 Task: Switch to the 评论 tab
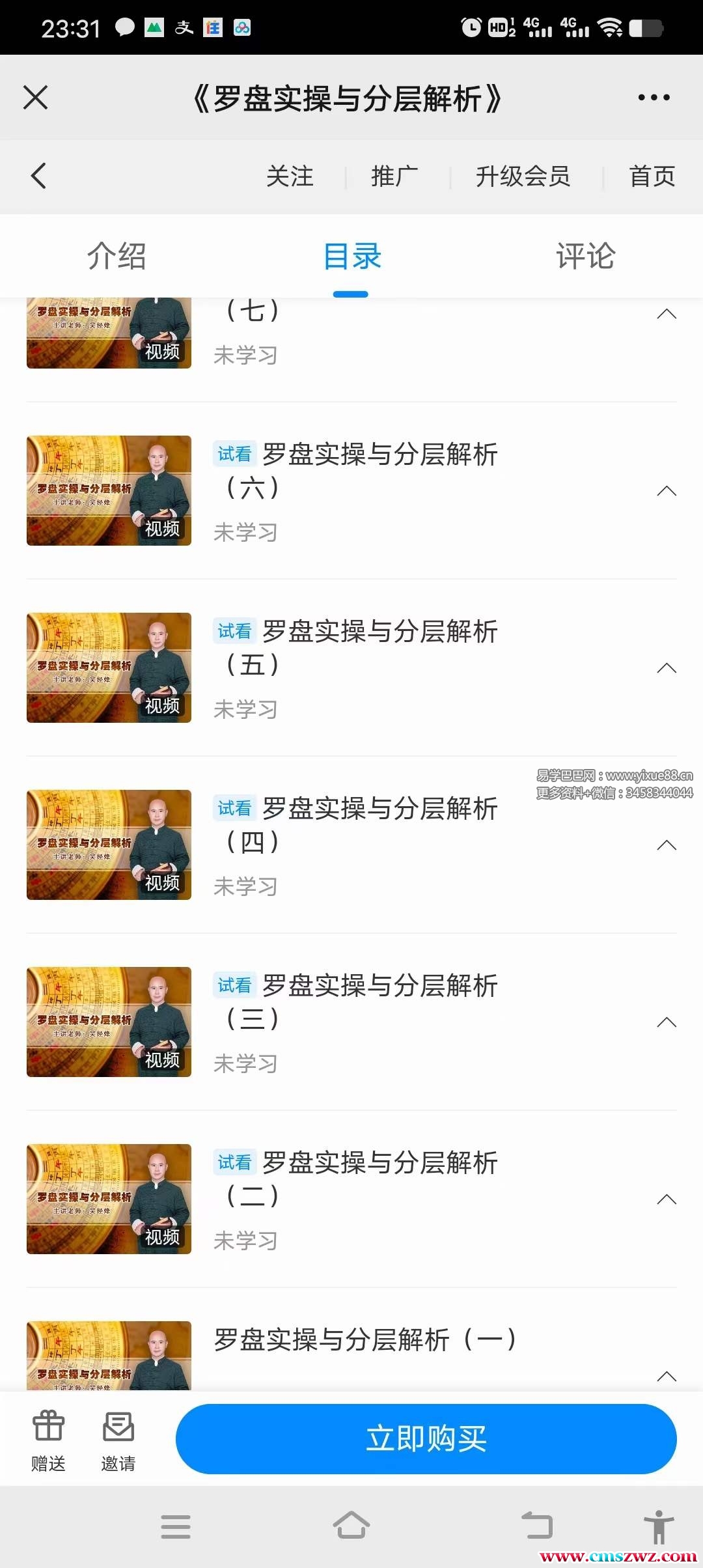tap(585, 256)
